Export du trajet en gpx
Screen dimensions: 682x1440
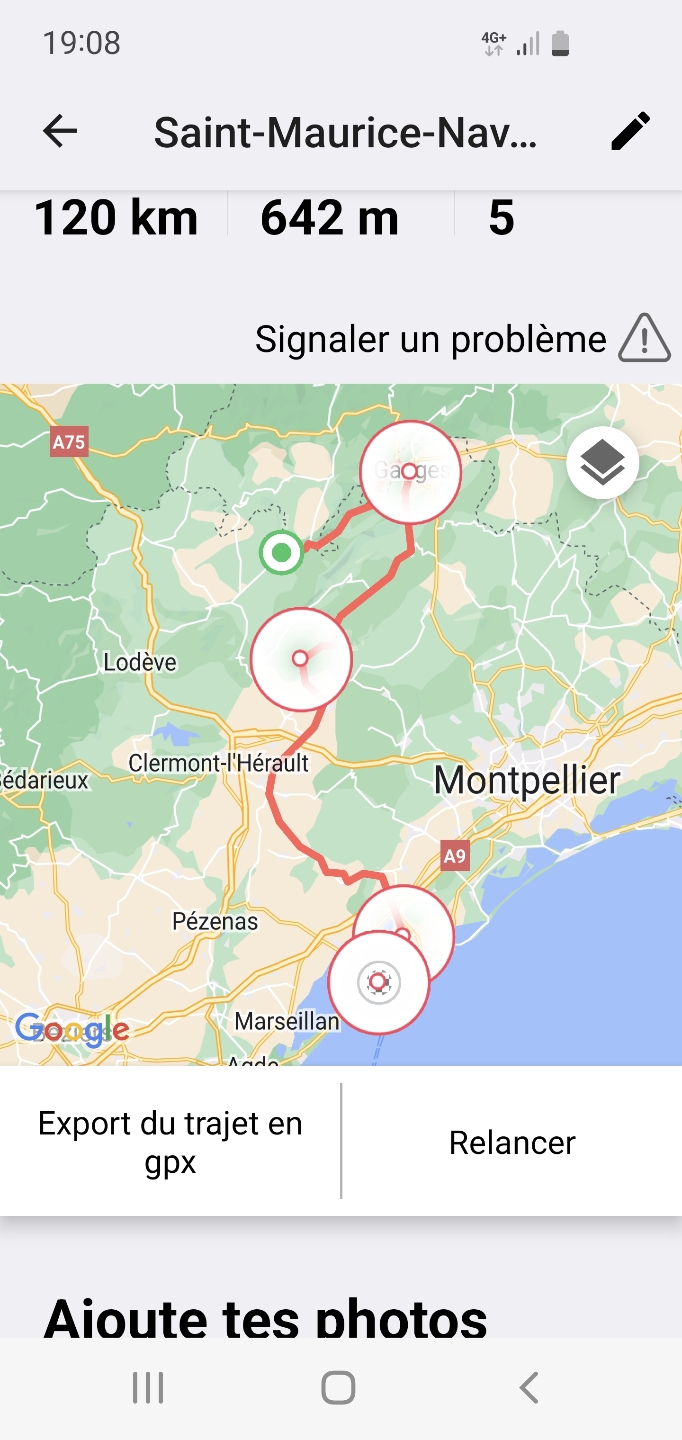[x=170, y=1142]
